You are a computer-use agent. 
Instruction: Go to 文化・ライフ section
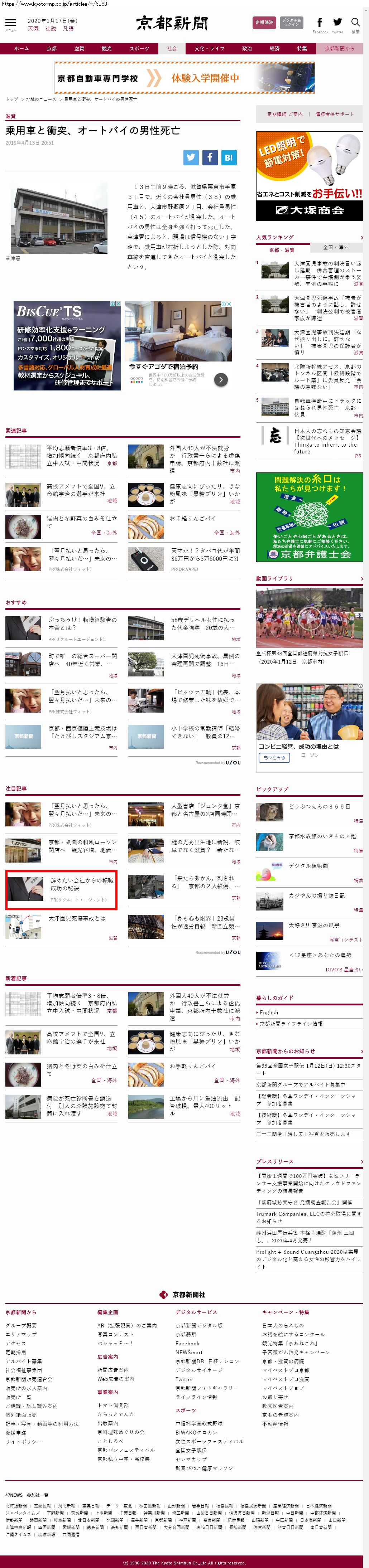209,49
